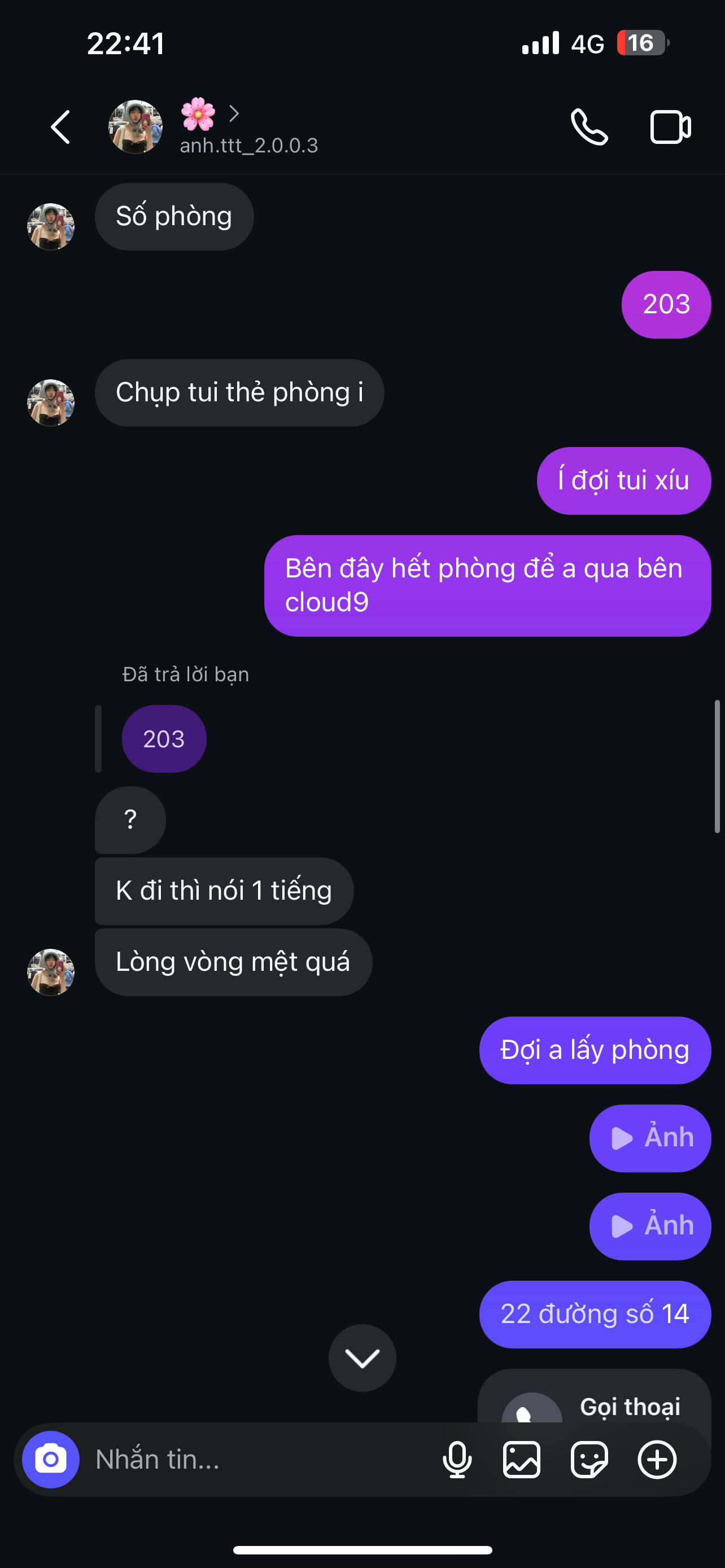Go back to the chat list
725x1568 pixels.
coord(60,127)
